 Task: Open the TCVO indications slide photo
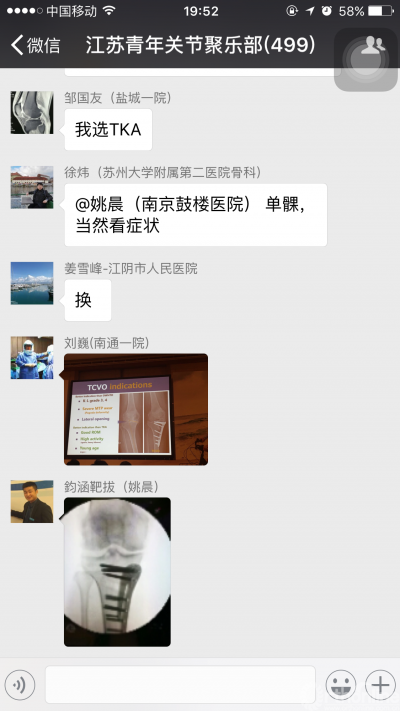[136, 409]
